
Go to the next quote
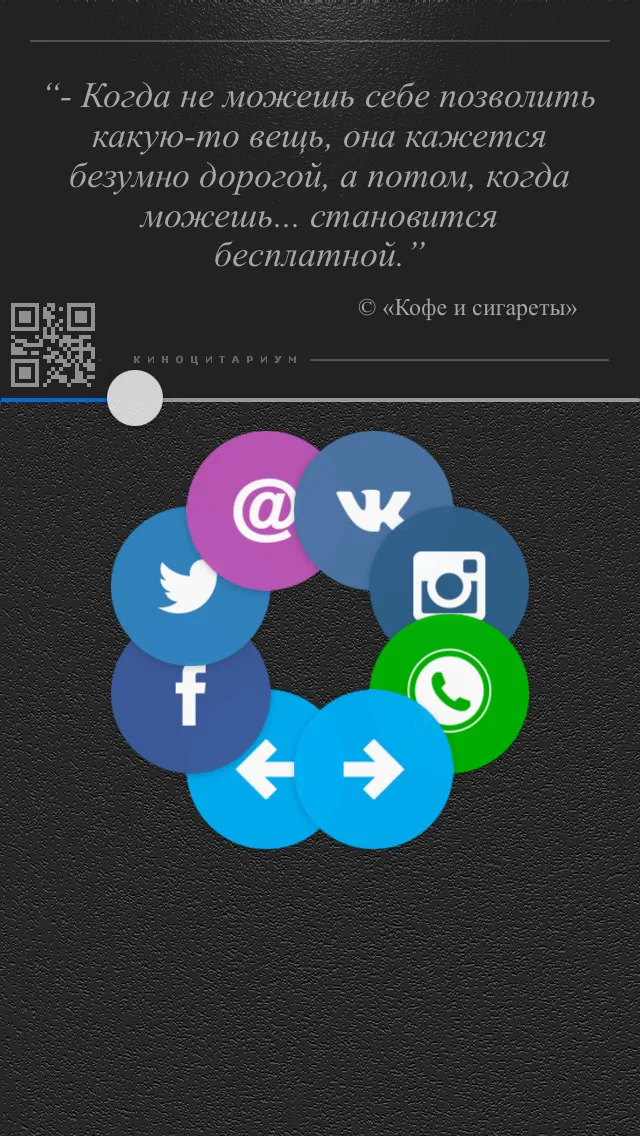pyautogui.click(x=374, y=769)
